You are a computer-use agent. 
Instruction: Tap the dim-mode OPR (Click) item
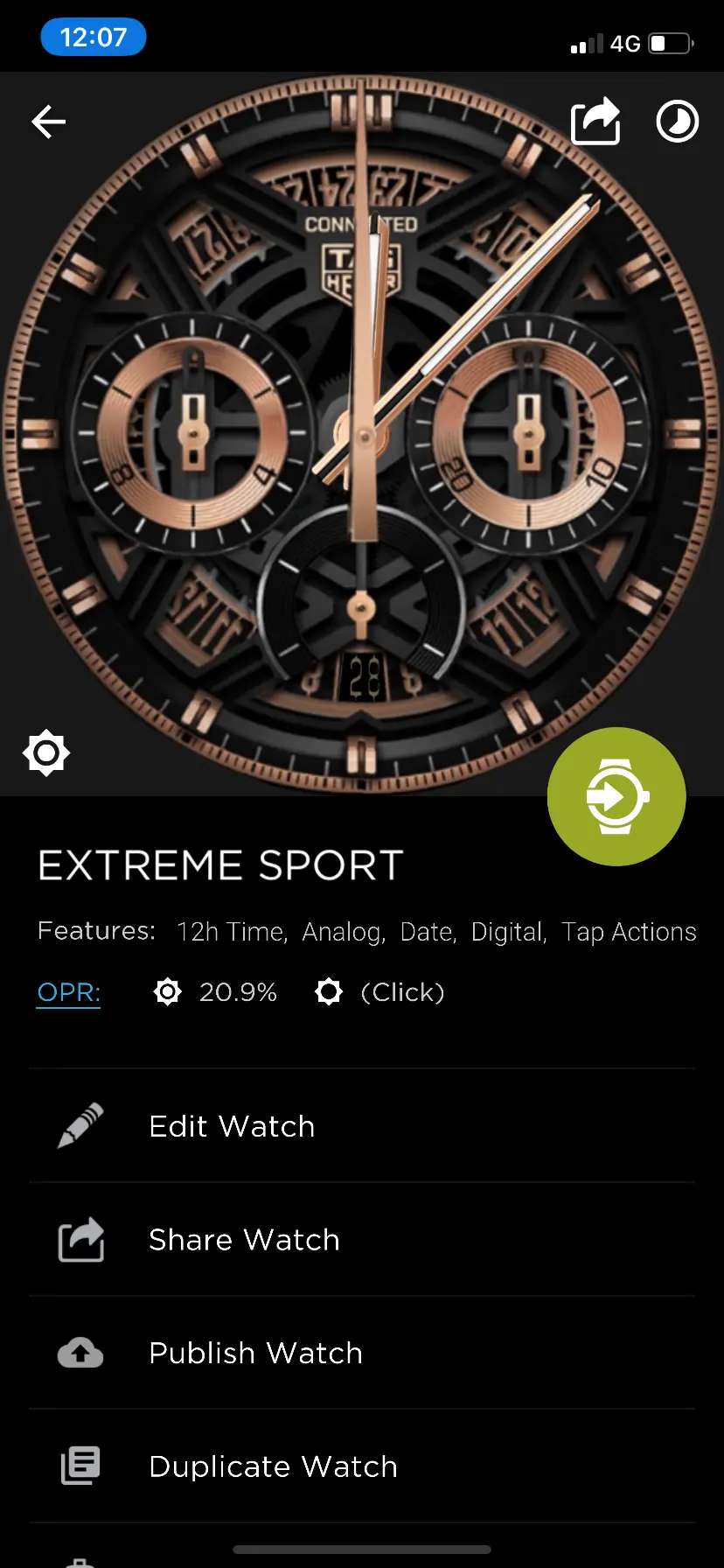379,992
